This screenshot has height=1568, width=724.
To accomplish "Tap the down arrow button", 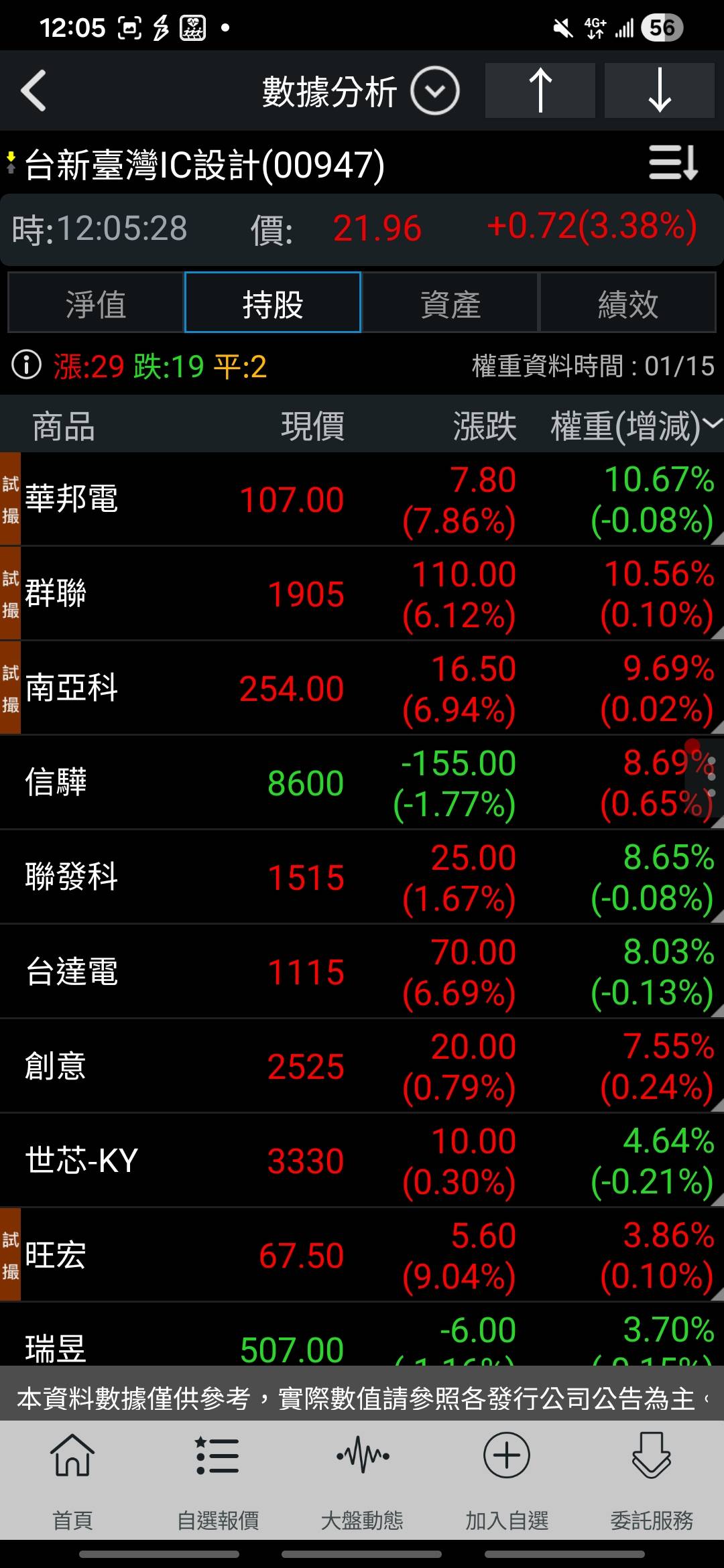I will point(660,91).
